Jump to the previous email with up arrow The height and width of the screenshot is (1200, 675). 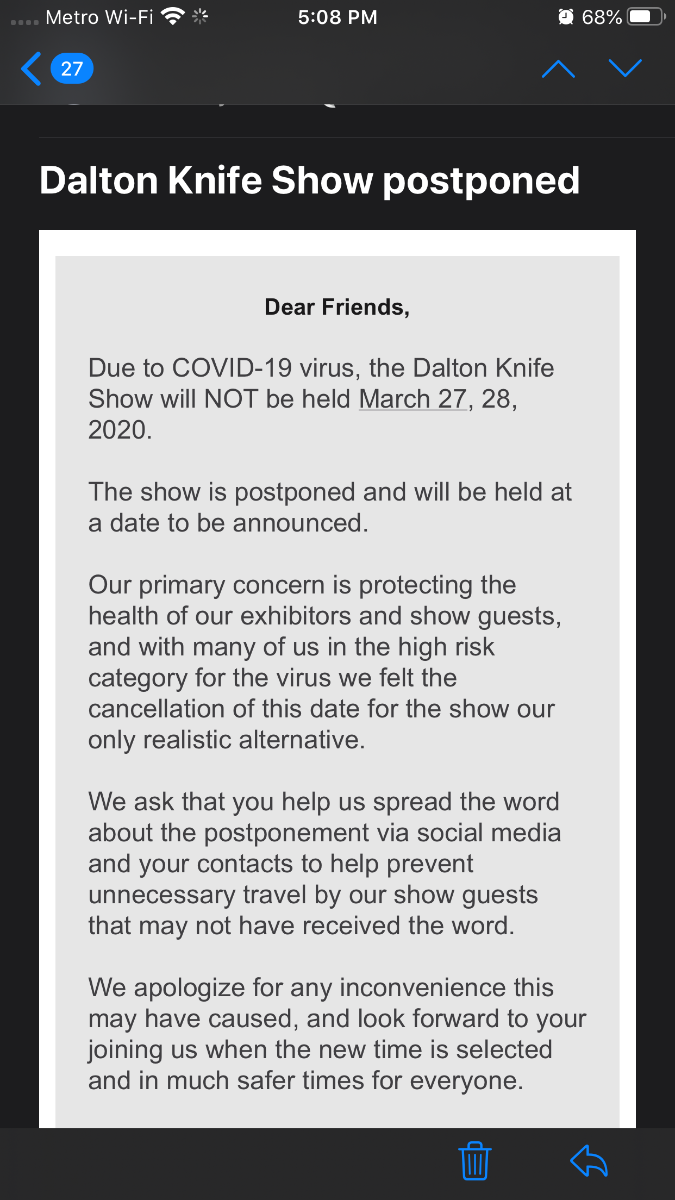point(558,68)
